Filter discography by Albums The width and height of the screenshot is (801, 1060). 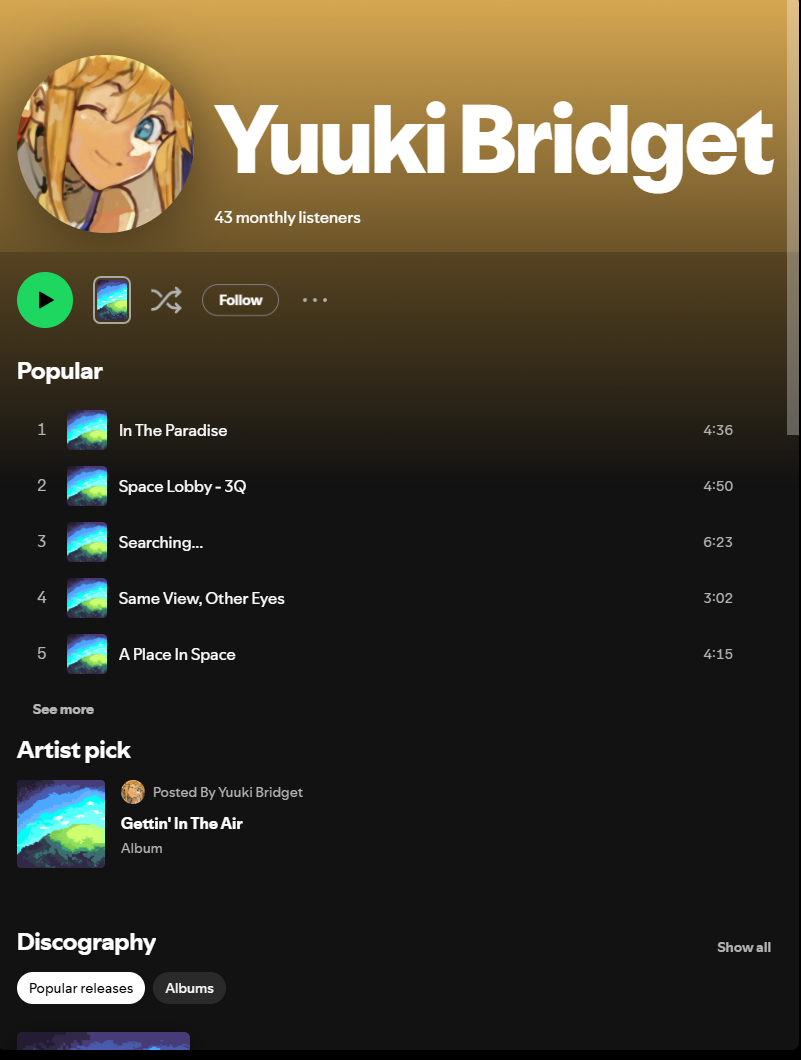pos(189,988)
